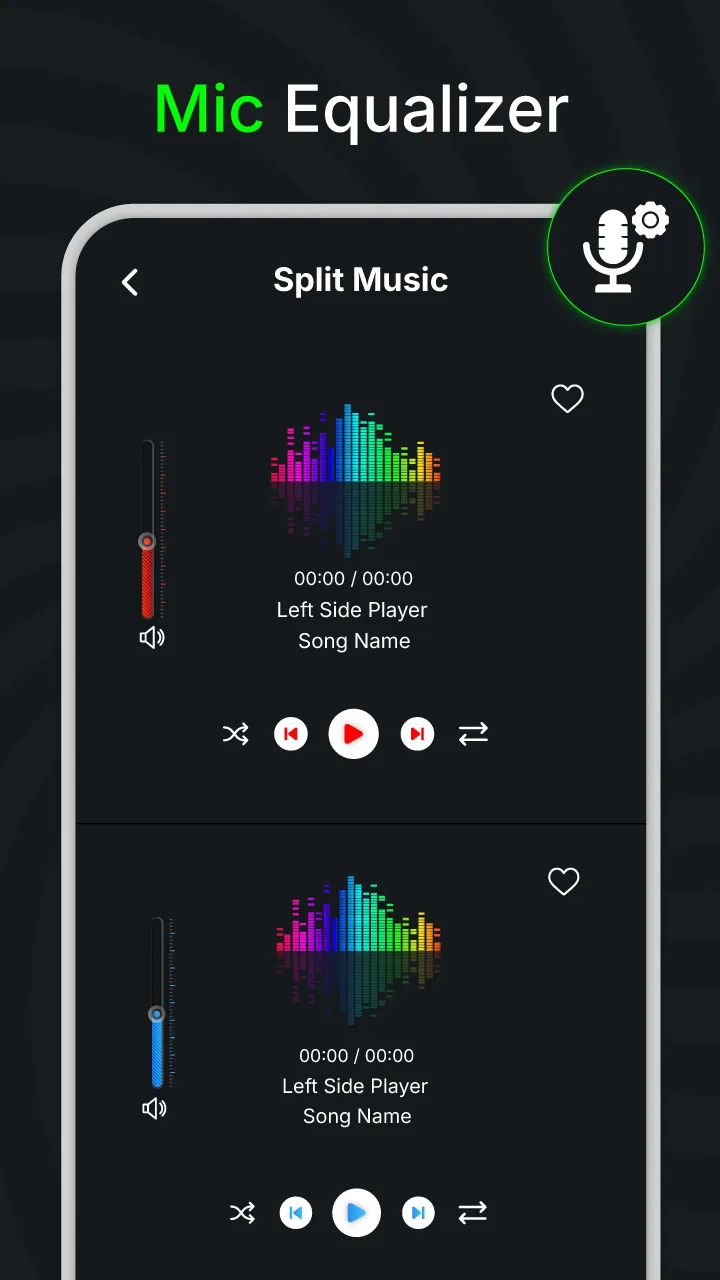
Task: Select the Split Music title
Action: pos(360,280)
